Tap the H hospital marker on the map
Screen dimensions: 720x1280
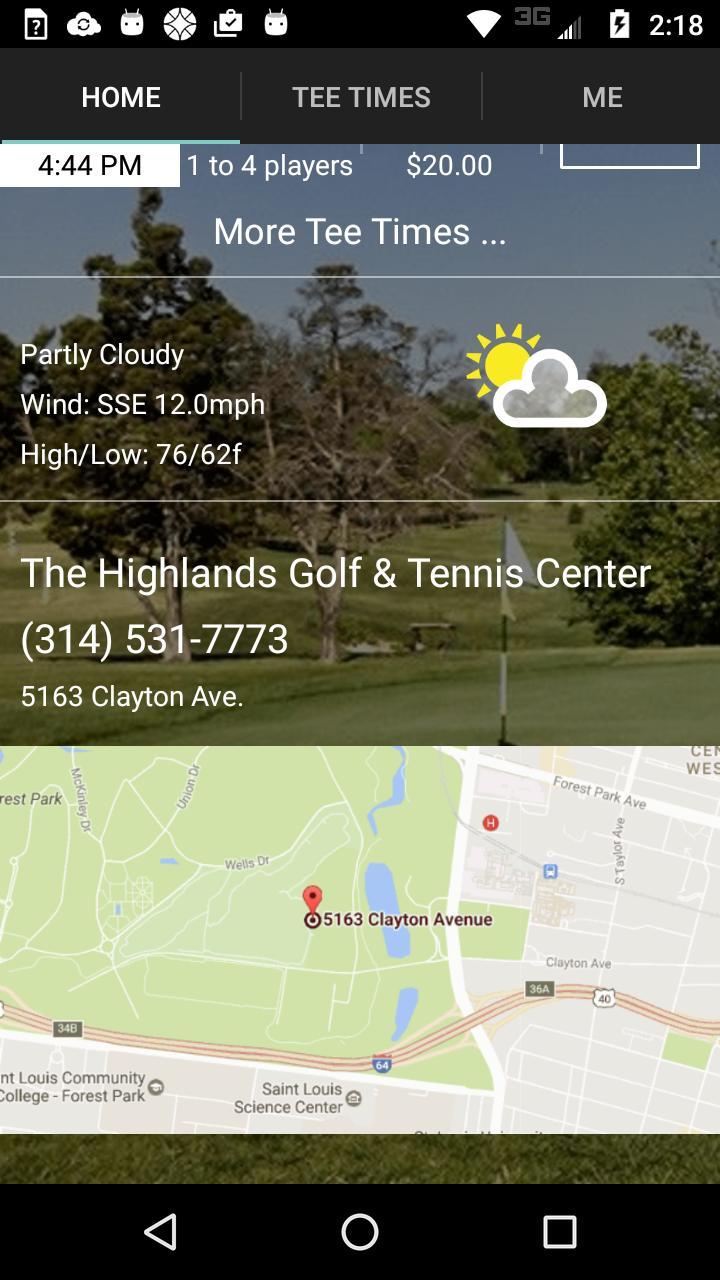pyautogui.click(x=491, y=822)
